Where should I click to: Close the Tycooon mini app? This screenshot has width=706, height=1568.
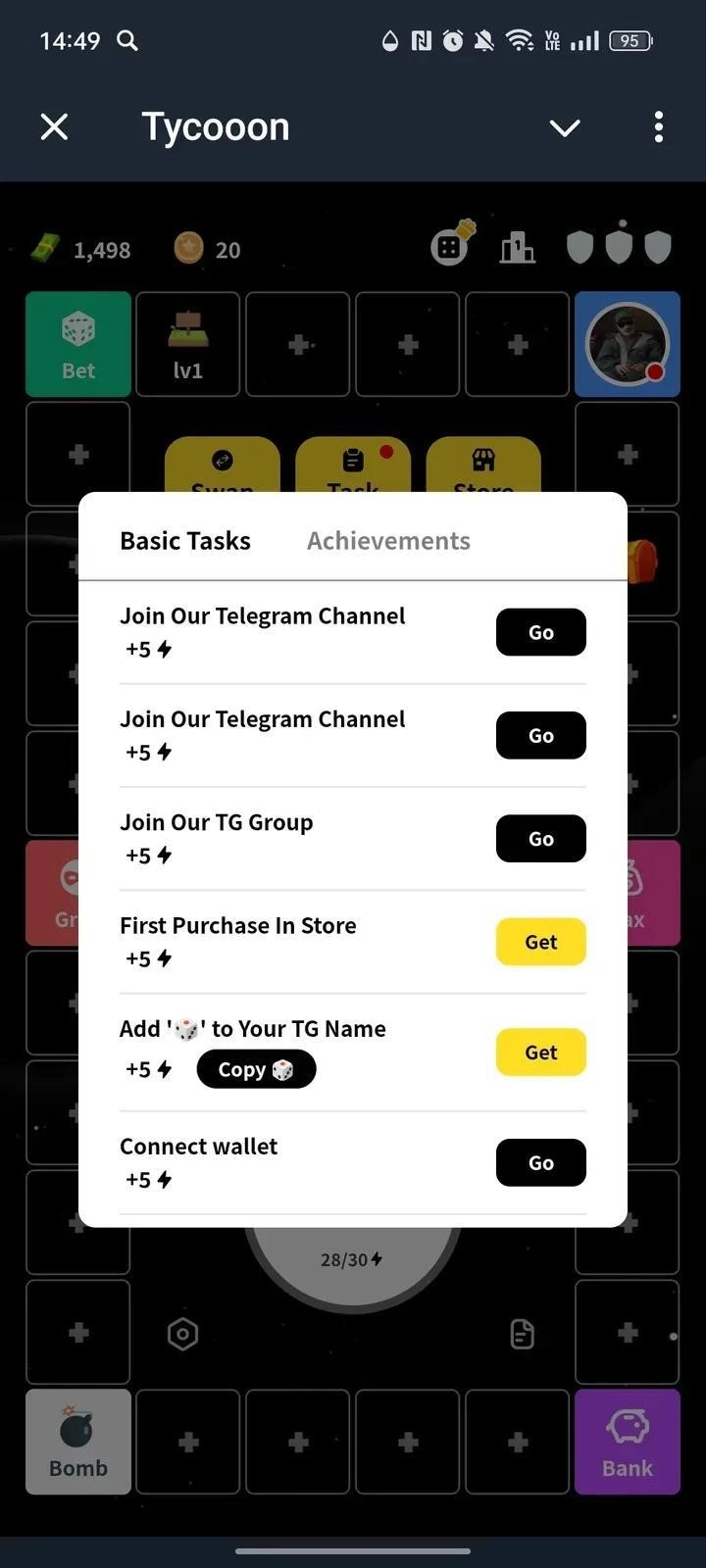55,126
